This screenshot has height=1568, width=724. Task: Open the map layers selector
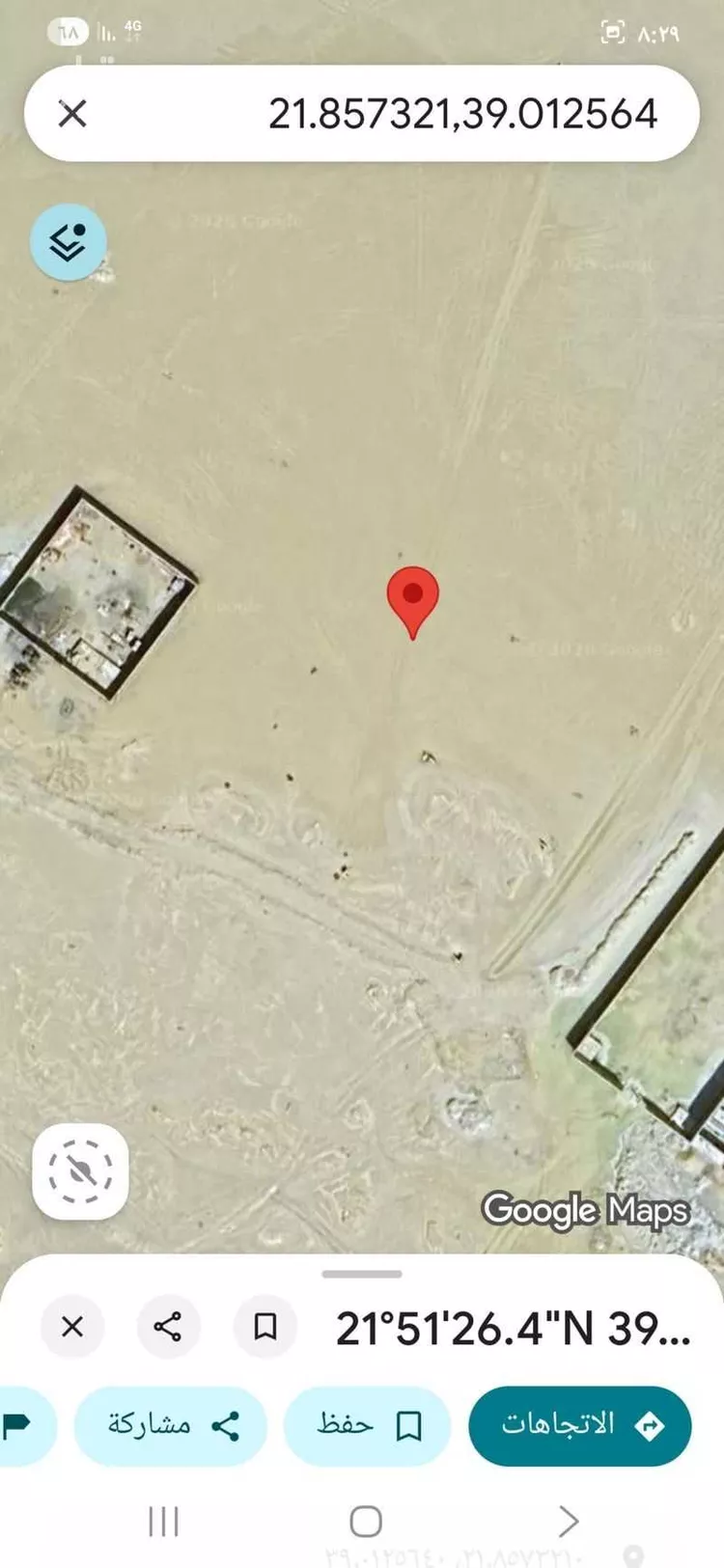point(68,242)
